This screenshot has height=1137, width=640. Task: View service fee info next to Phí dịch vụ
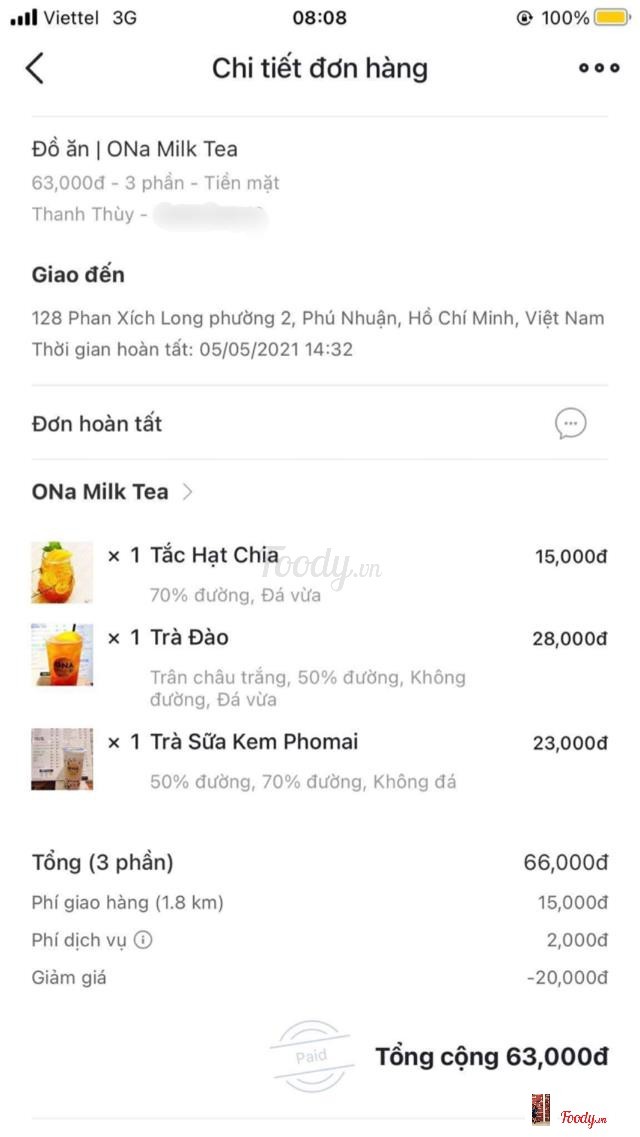[x=143, y=940]
